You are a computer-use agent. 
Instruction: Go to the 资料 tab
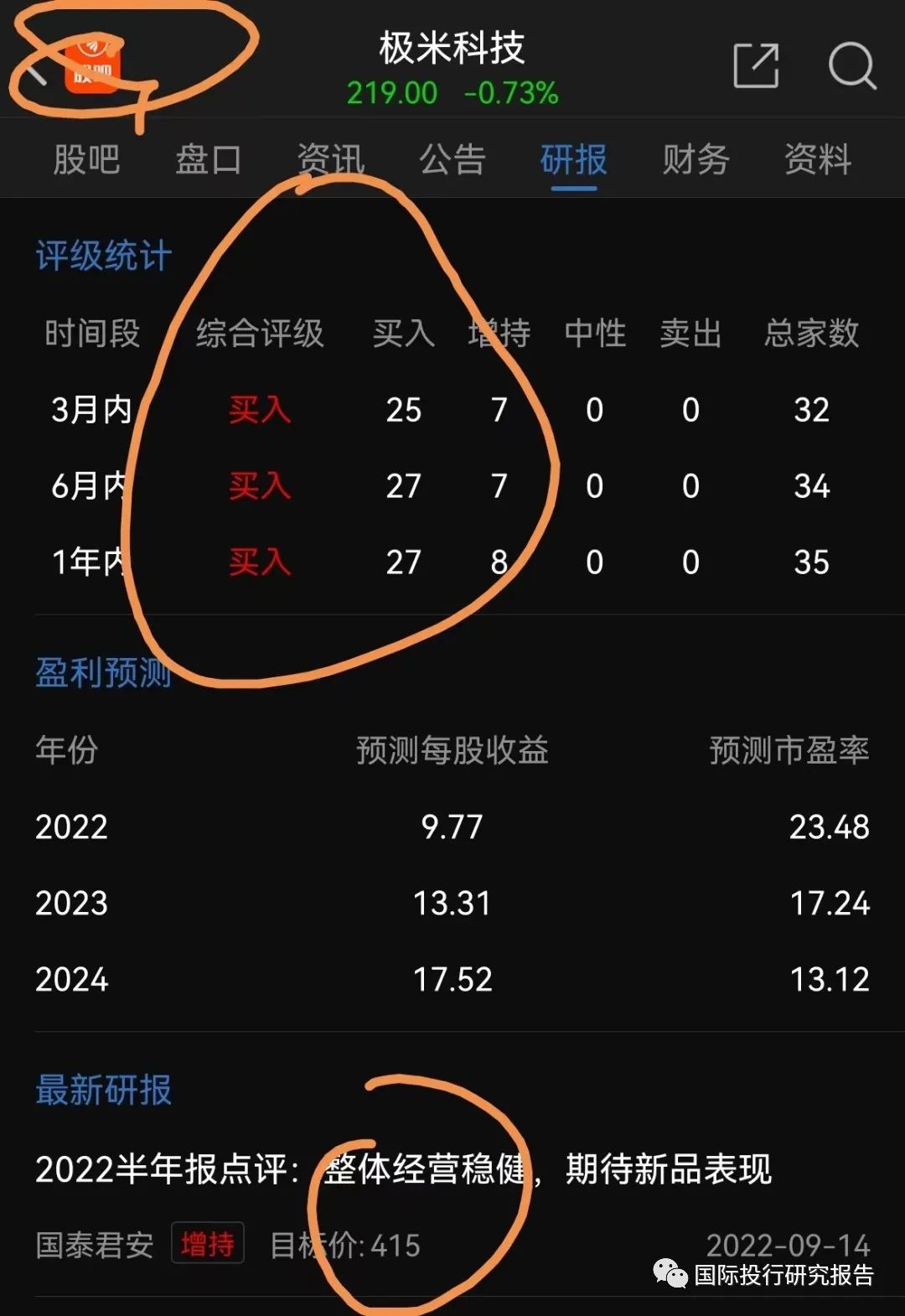(817, 159)
